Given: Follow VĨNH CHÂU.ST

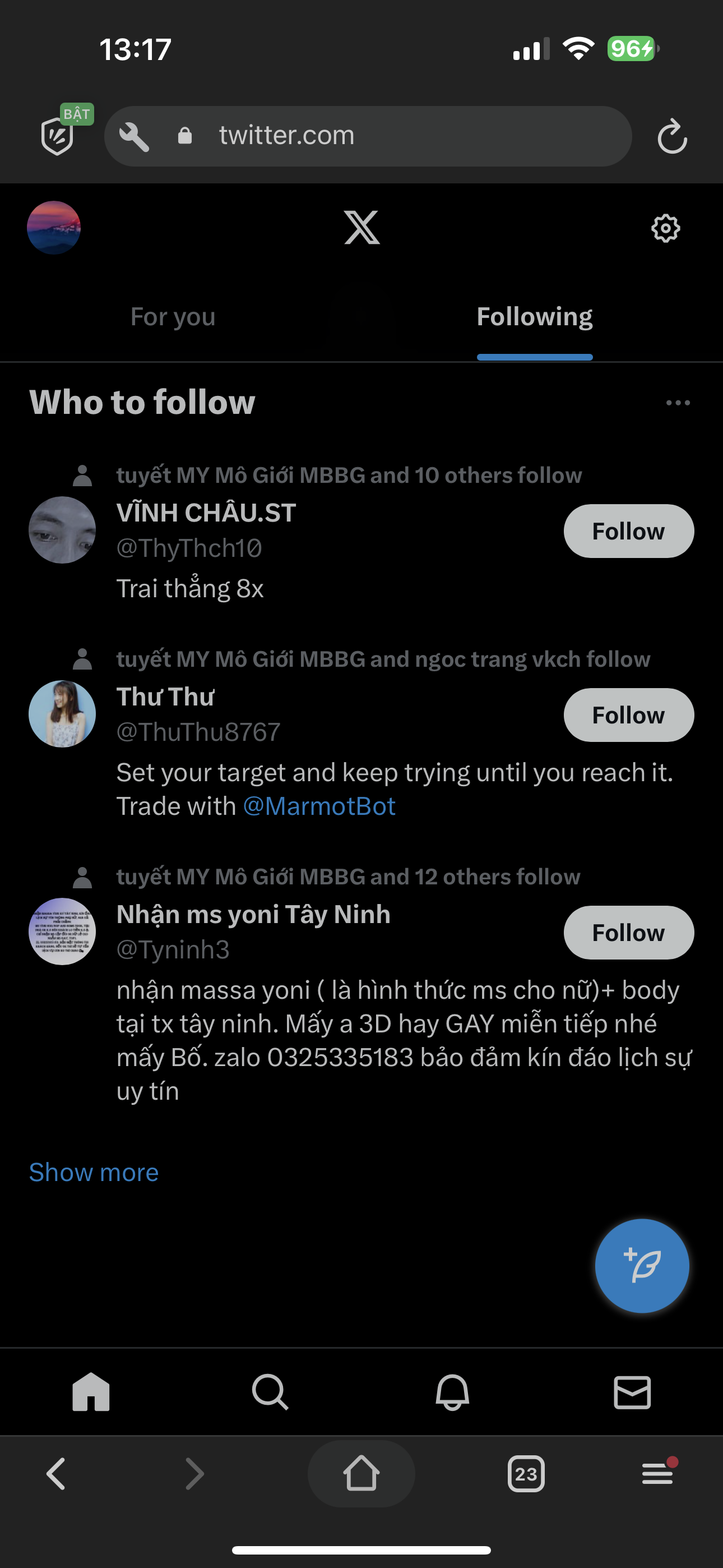Looking at the screenshot, I should (628, 531).
